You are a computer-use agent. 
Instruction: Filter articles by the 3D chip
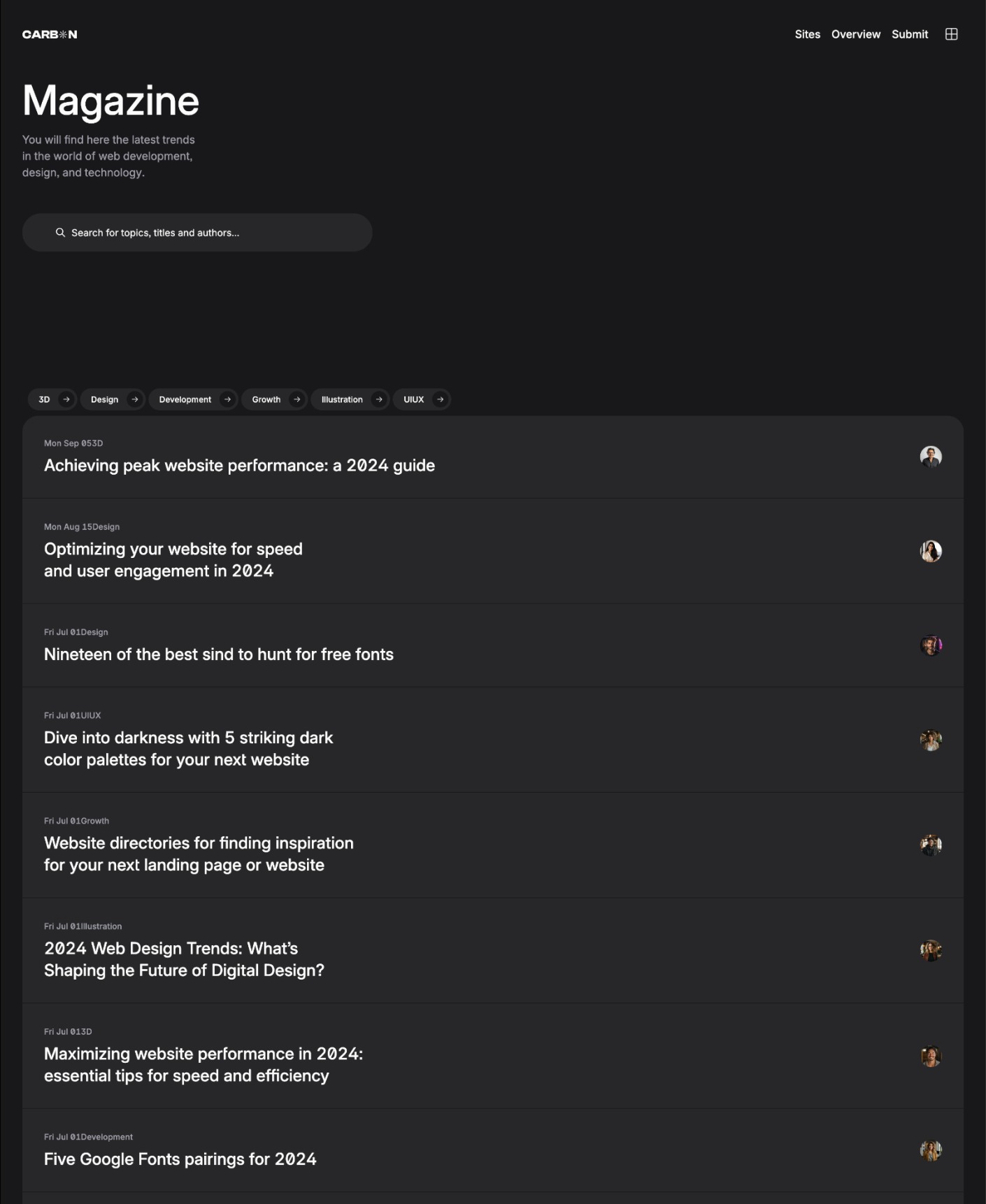coord(52,399)
